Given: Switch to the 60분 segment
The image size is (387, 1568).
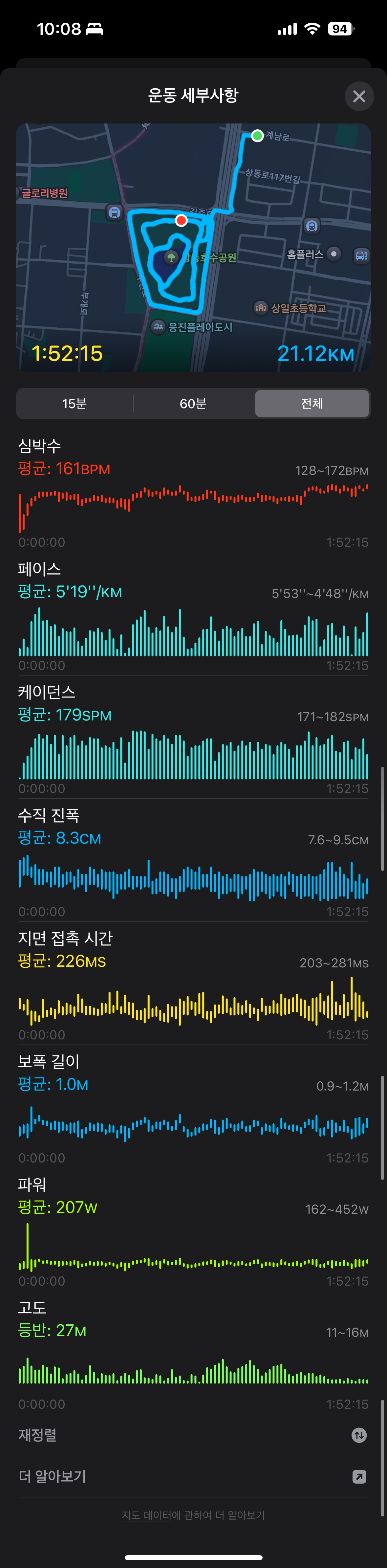Looking at the screenshot, I should pyautogui.click(x=193, y=404).
